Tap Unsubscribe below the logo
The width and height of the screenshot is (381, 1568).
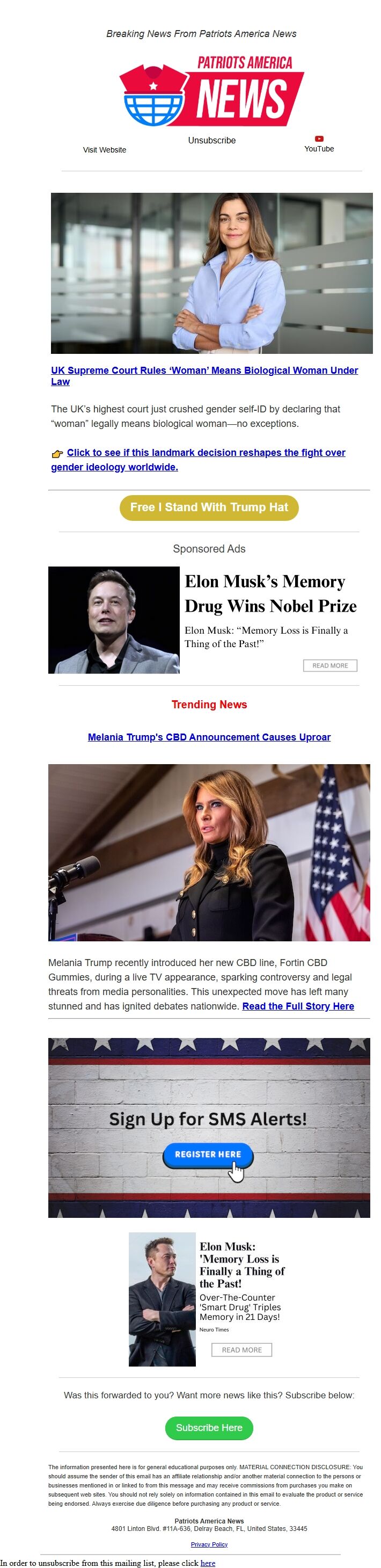pos(211,140)
